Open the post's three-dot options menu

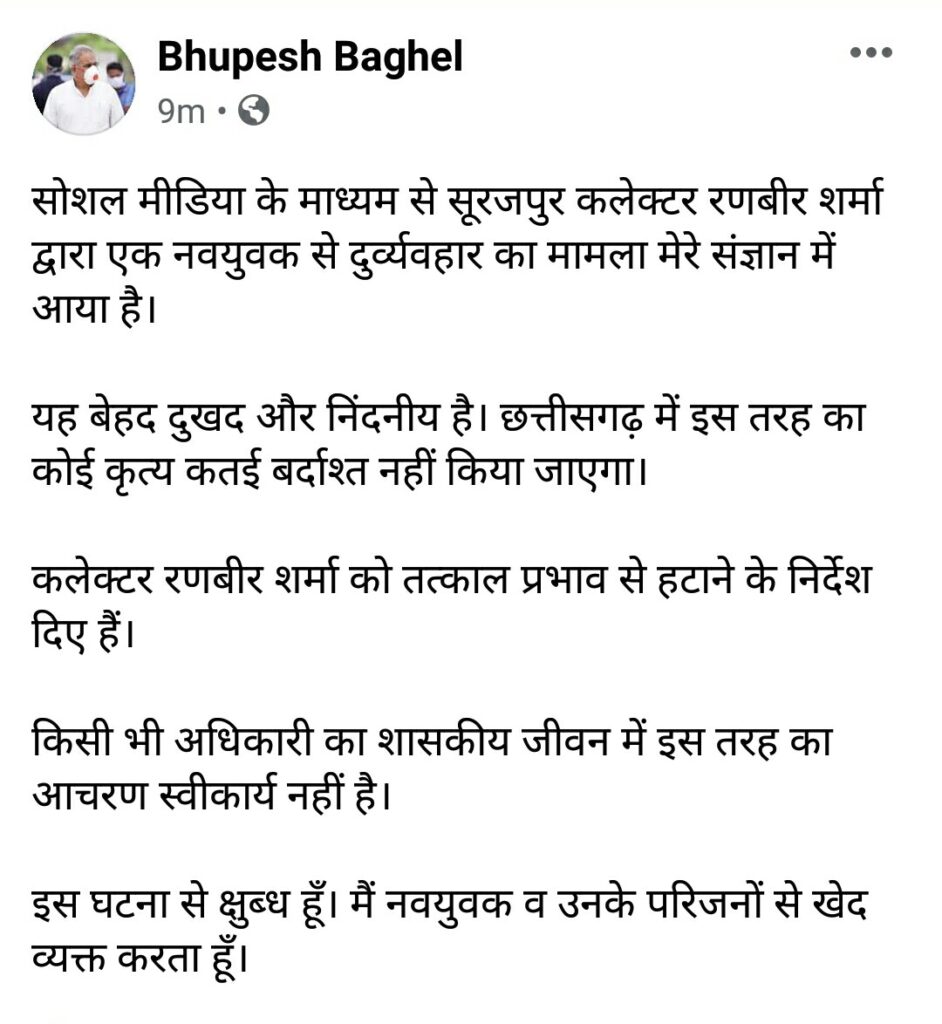point(870,53)
